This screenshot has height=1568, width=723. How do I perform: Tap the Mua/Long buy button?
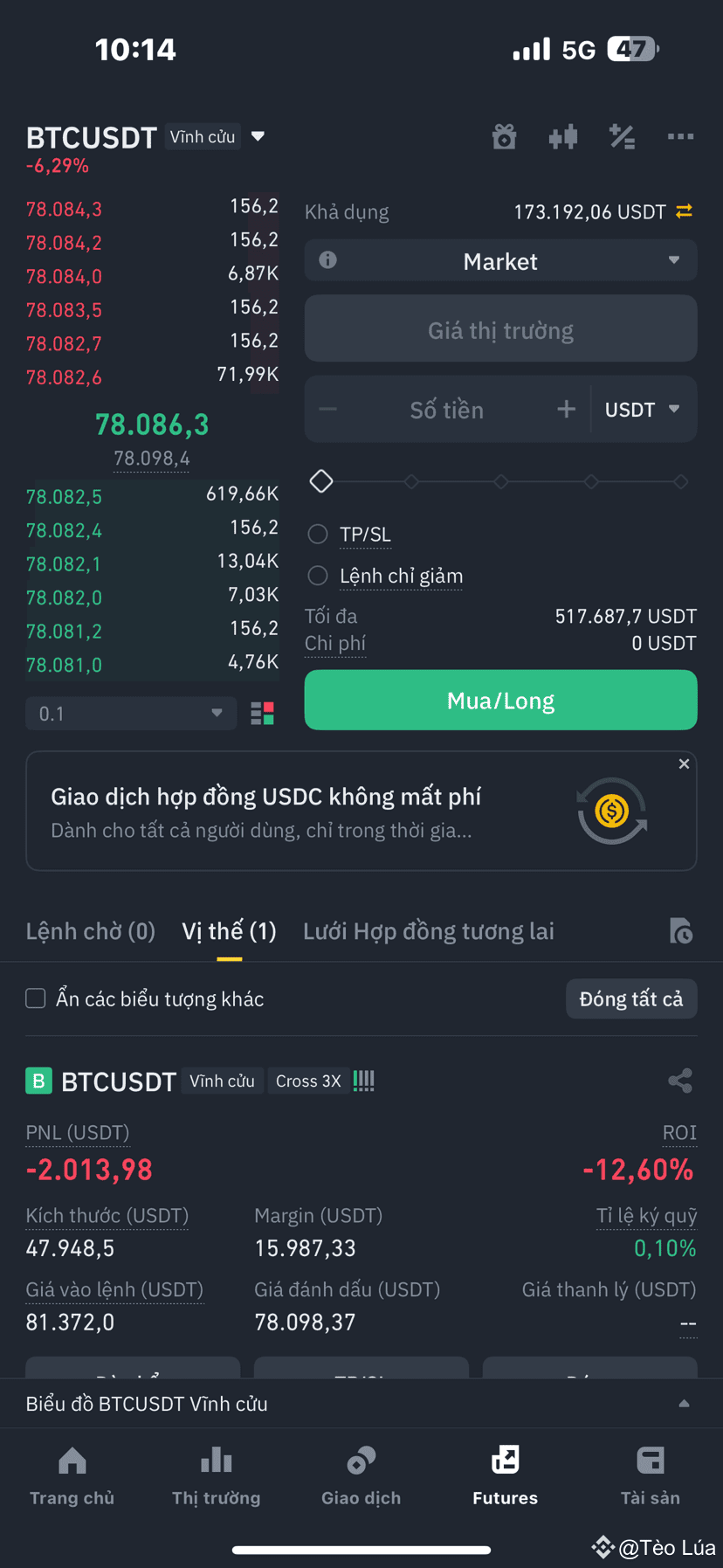click(500, 700)
